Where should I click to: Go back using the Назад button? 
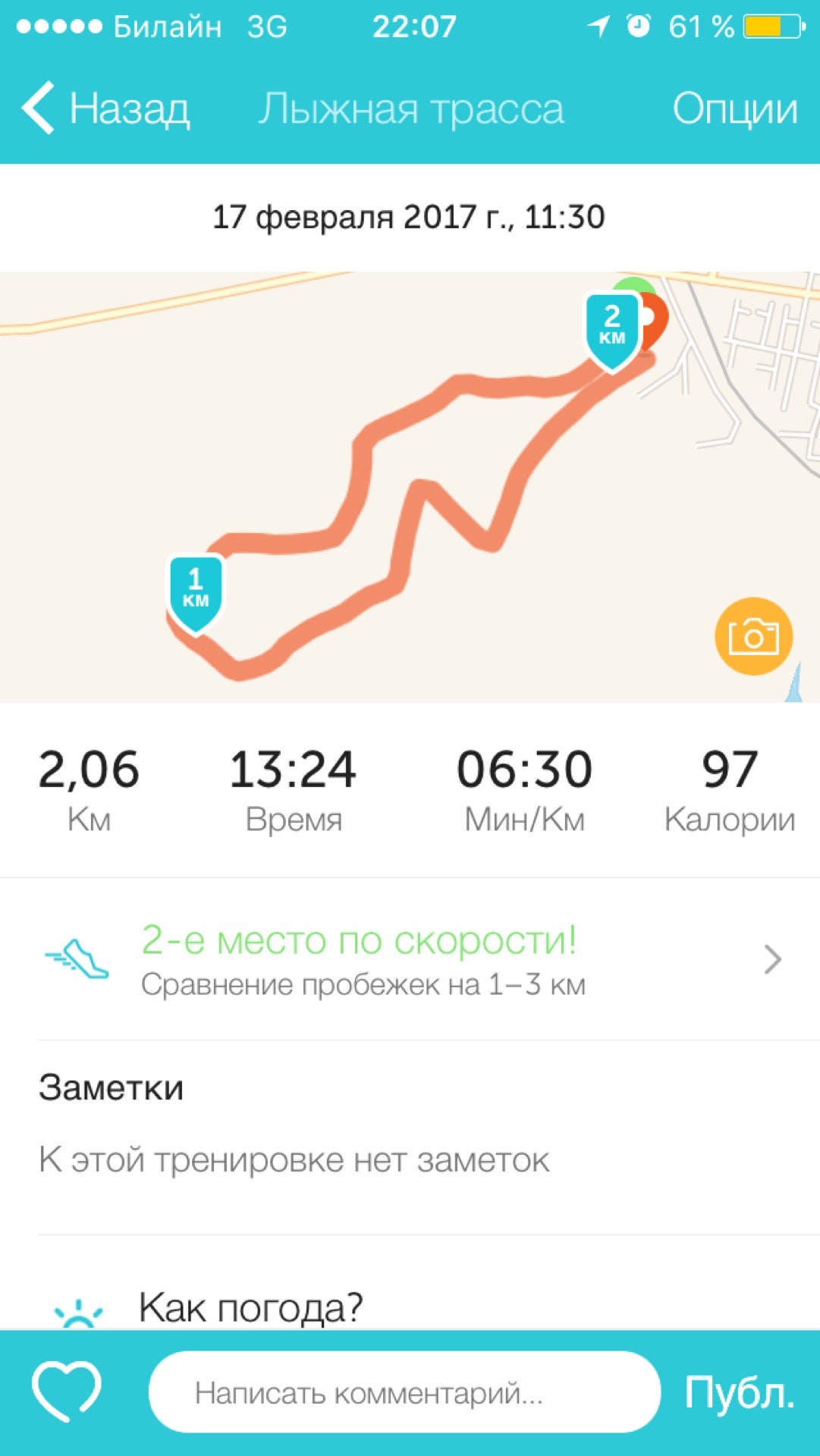pos(106,108)
